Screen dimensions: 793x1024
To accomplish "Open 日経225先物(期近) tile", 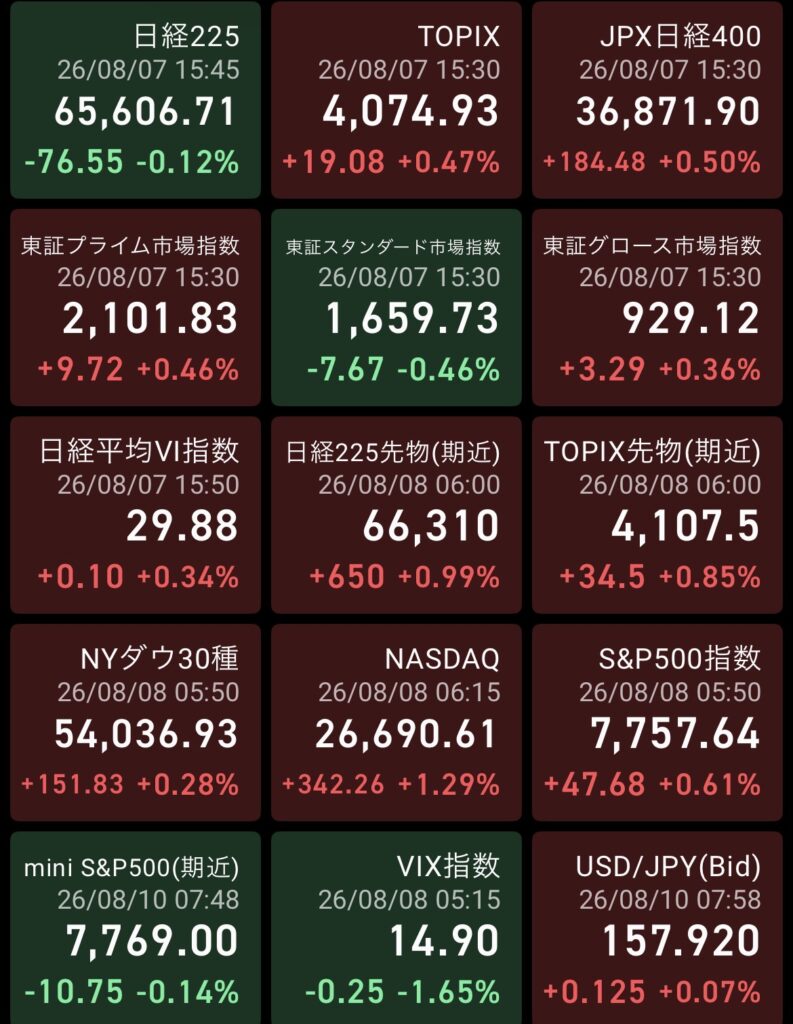I will [x=396, y=515].
